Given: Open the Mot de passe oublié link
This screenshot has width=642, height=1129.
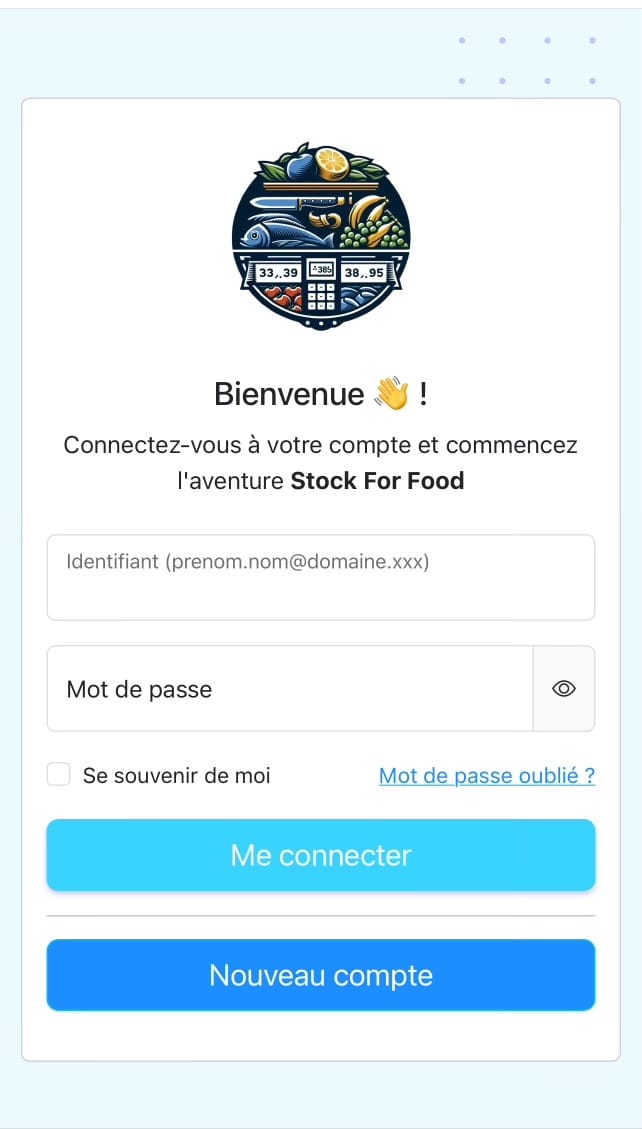Looking at the screenshot, I should pos(487,776).
